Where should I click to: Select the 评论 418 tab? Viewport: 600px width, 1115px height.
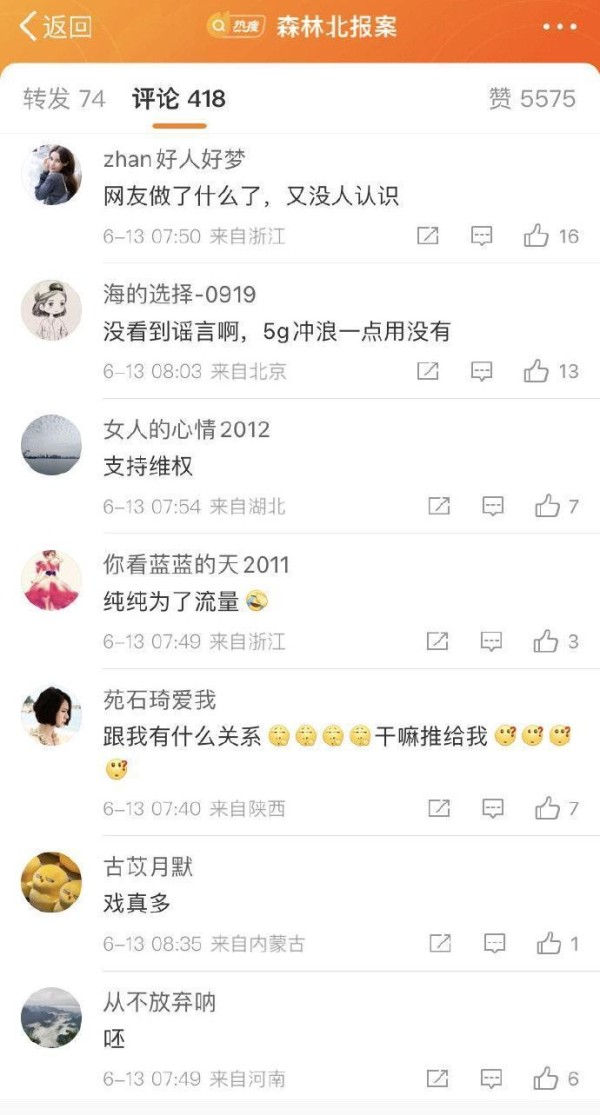179,99
